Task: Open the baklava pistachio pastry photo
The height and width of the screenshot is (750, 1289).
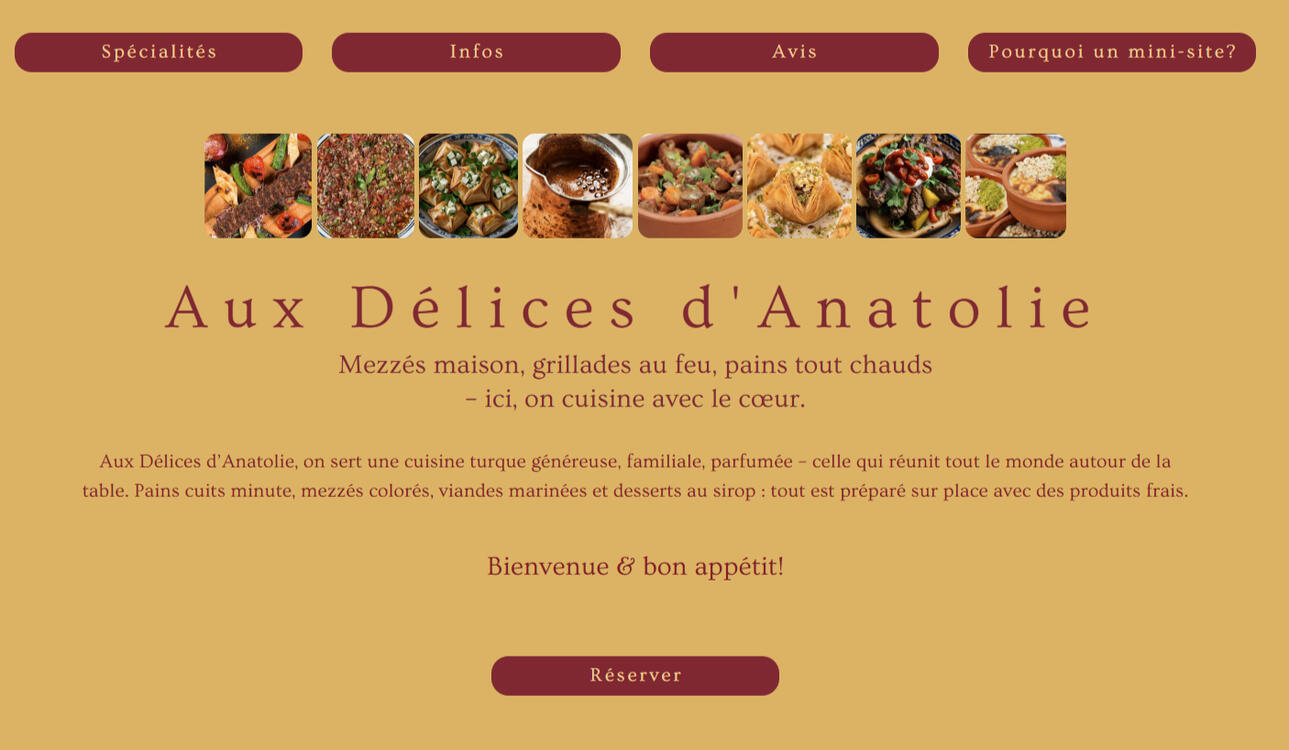Action: tap(799, 186)
